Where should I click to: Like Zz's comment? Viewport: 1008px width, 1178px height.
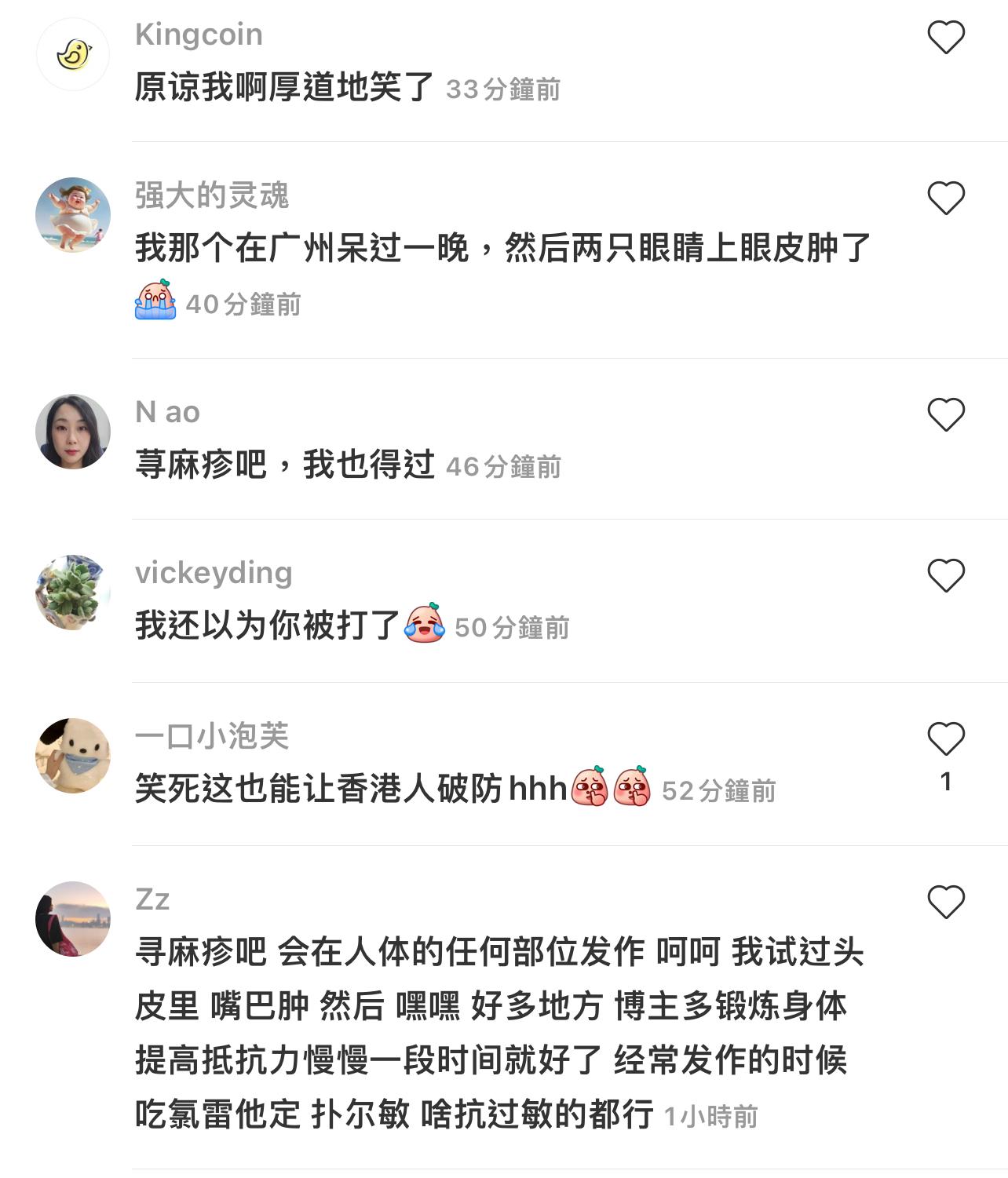click(x=946, y=902)
